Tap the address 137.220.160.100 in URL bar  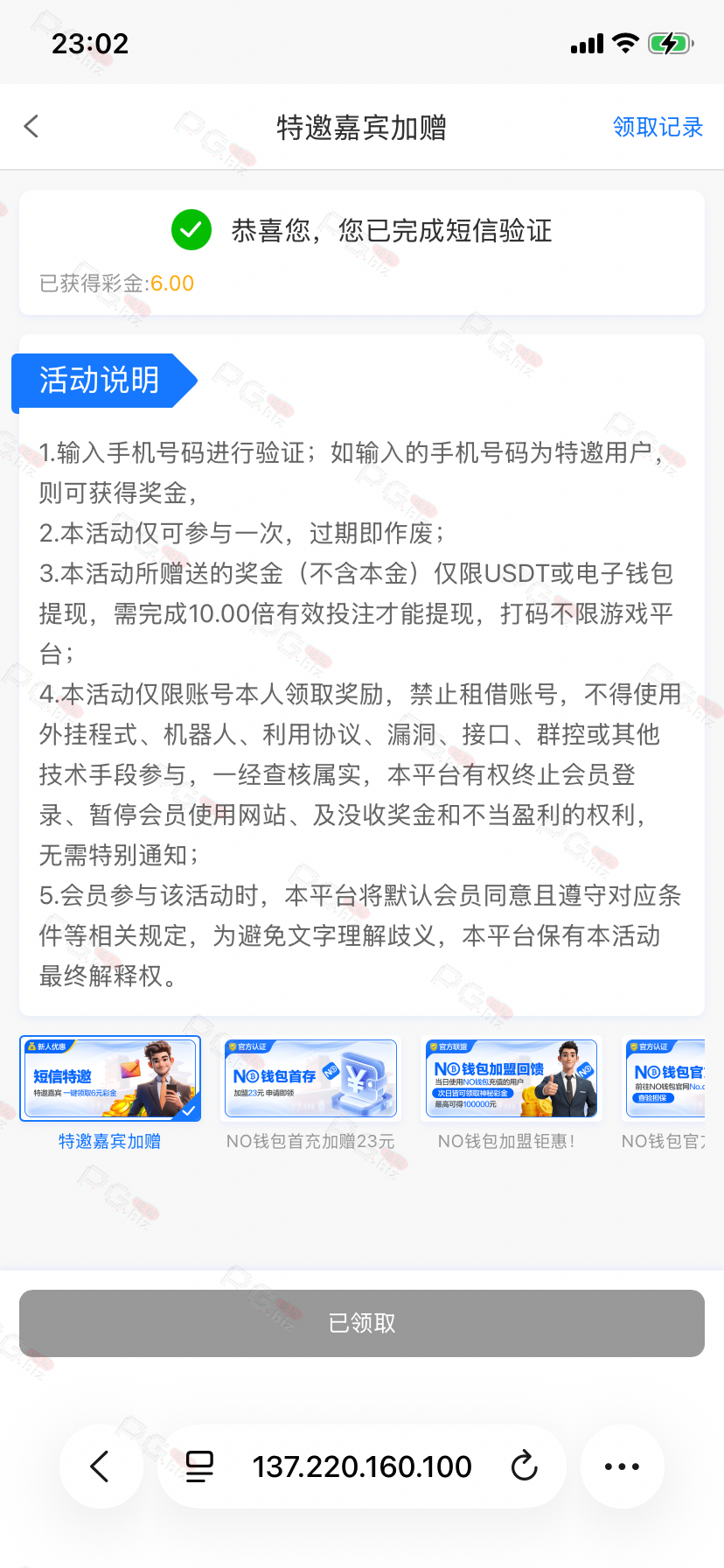[x=362, y=1466]
